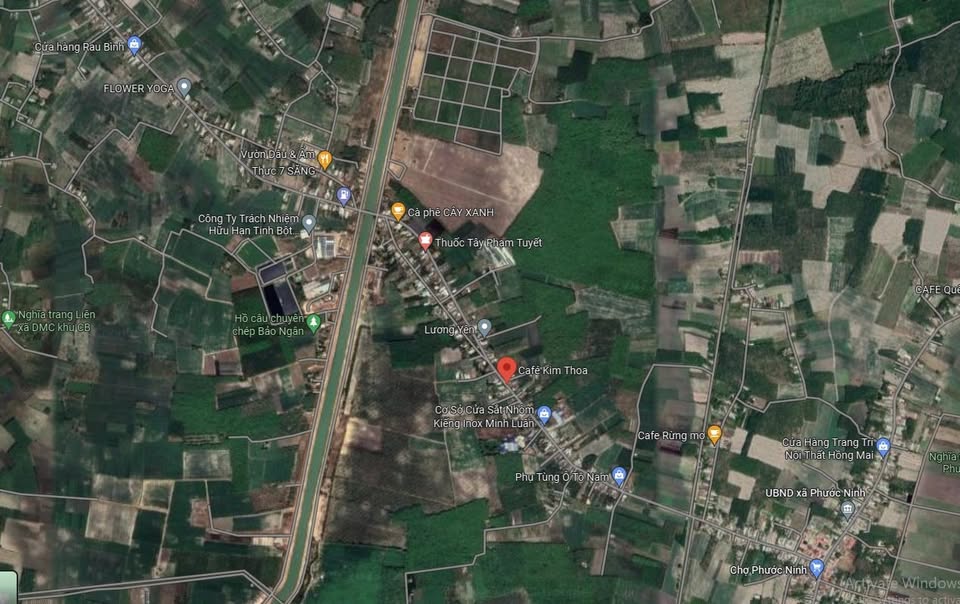Select UBND xã Phước Ninh marker

848,508
